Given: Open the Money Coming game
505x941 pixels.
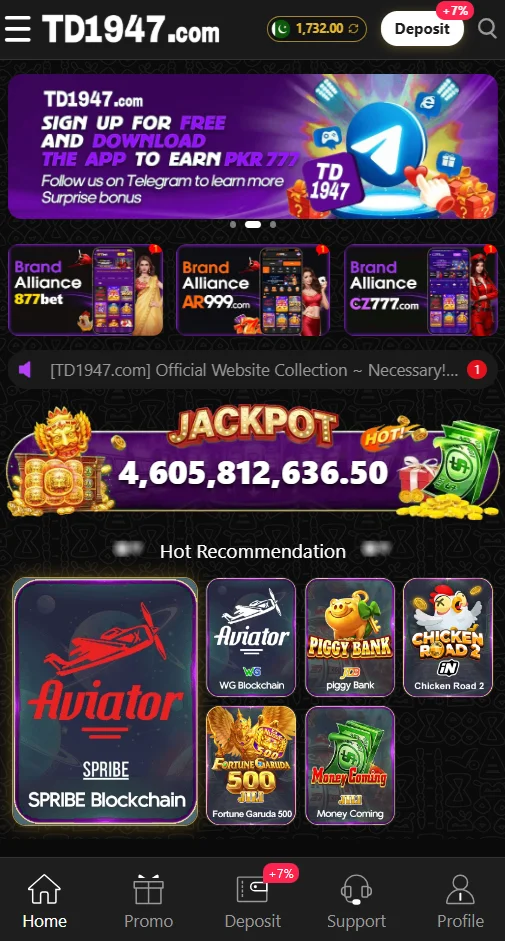Looking at the screenshot, I should [350, 765].
